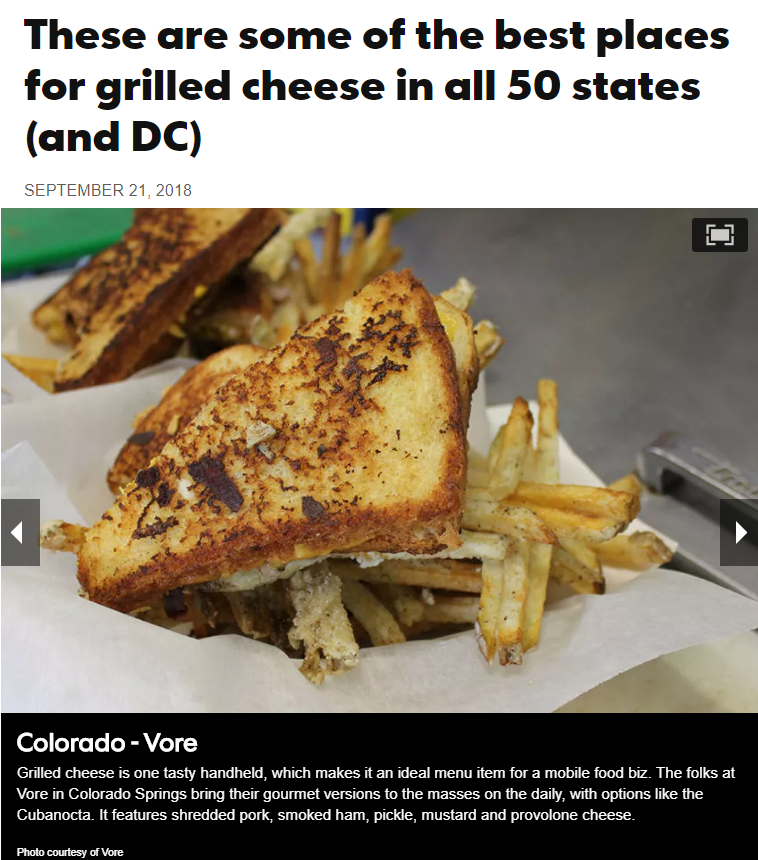Go to the next gallery slide
758x860 pixels.
click(x=739, y=532)
